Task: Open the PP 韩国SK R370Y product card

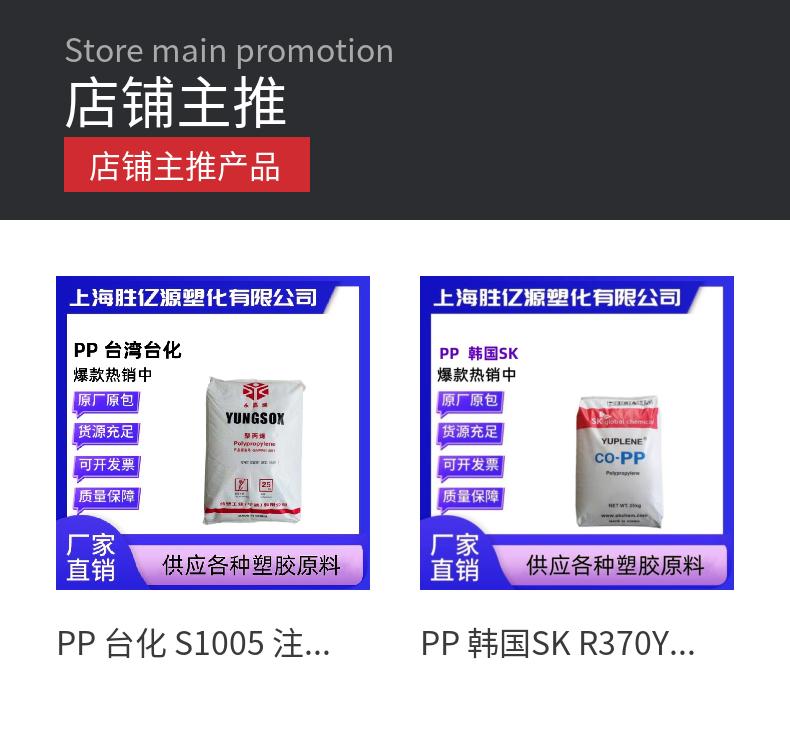Action: point(576,433)
